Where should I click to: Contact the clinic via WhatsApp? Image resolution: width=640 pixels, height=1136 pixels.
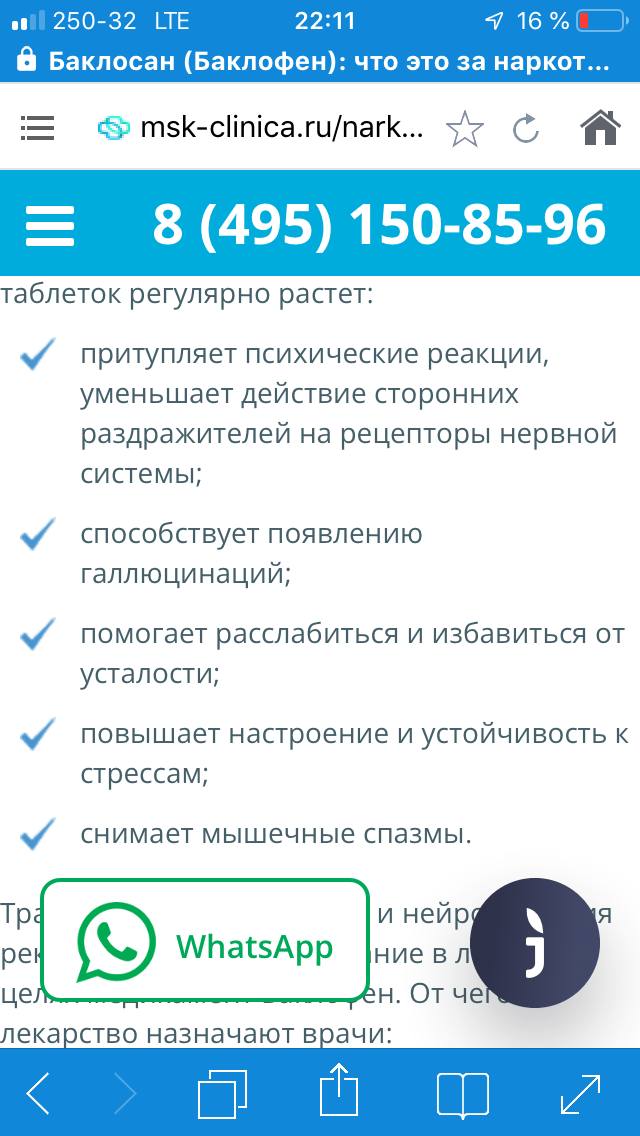click(x=205, y=945)
